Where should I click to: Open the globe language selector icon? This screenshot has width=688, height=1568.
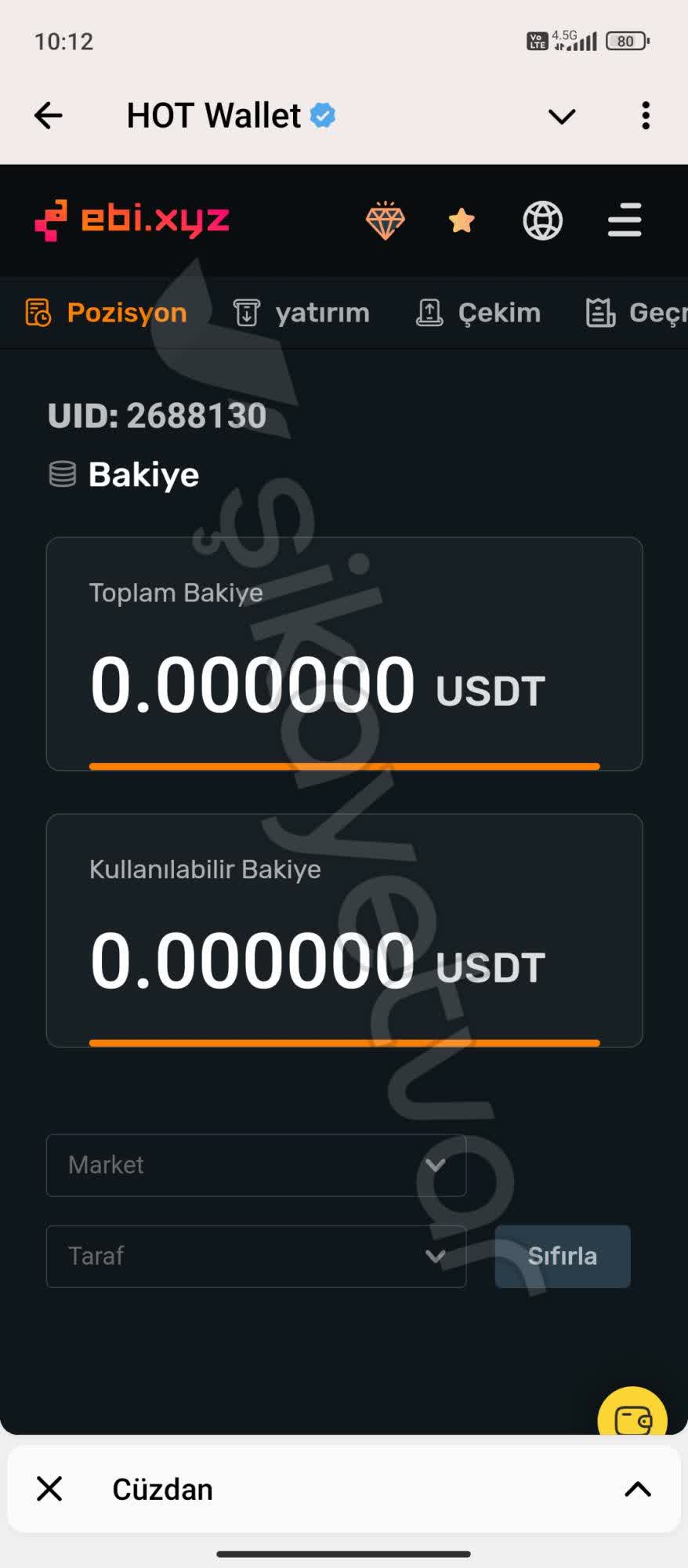[x=542, y=220]
